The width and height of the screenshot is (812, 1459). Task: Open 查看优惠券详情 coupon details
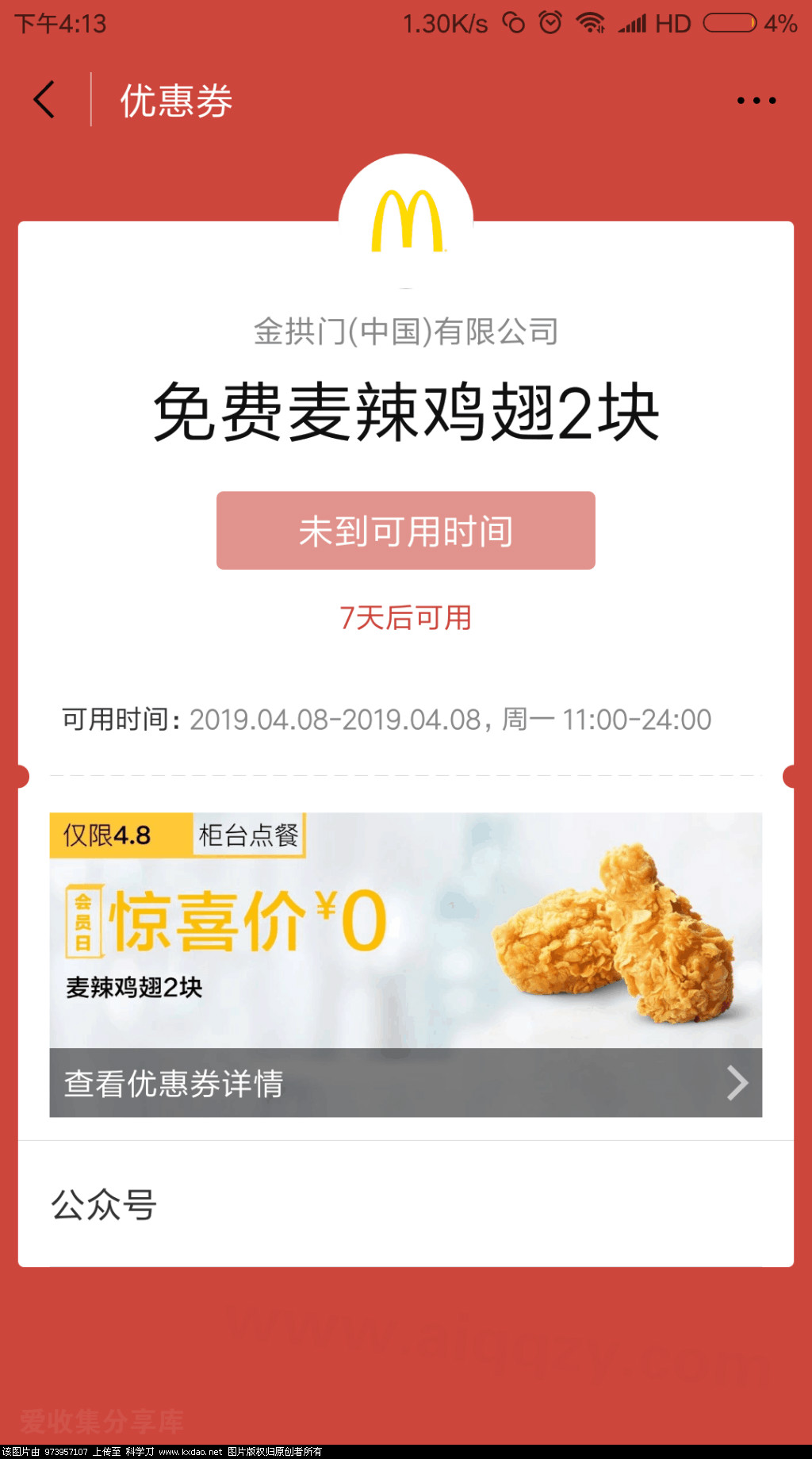[405, 1083]
